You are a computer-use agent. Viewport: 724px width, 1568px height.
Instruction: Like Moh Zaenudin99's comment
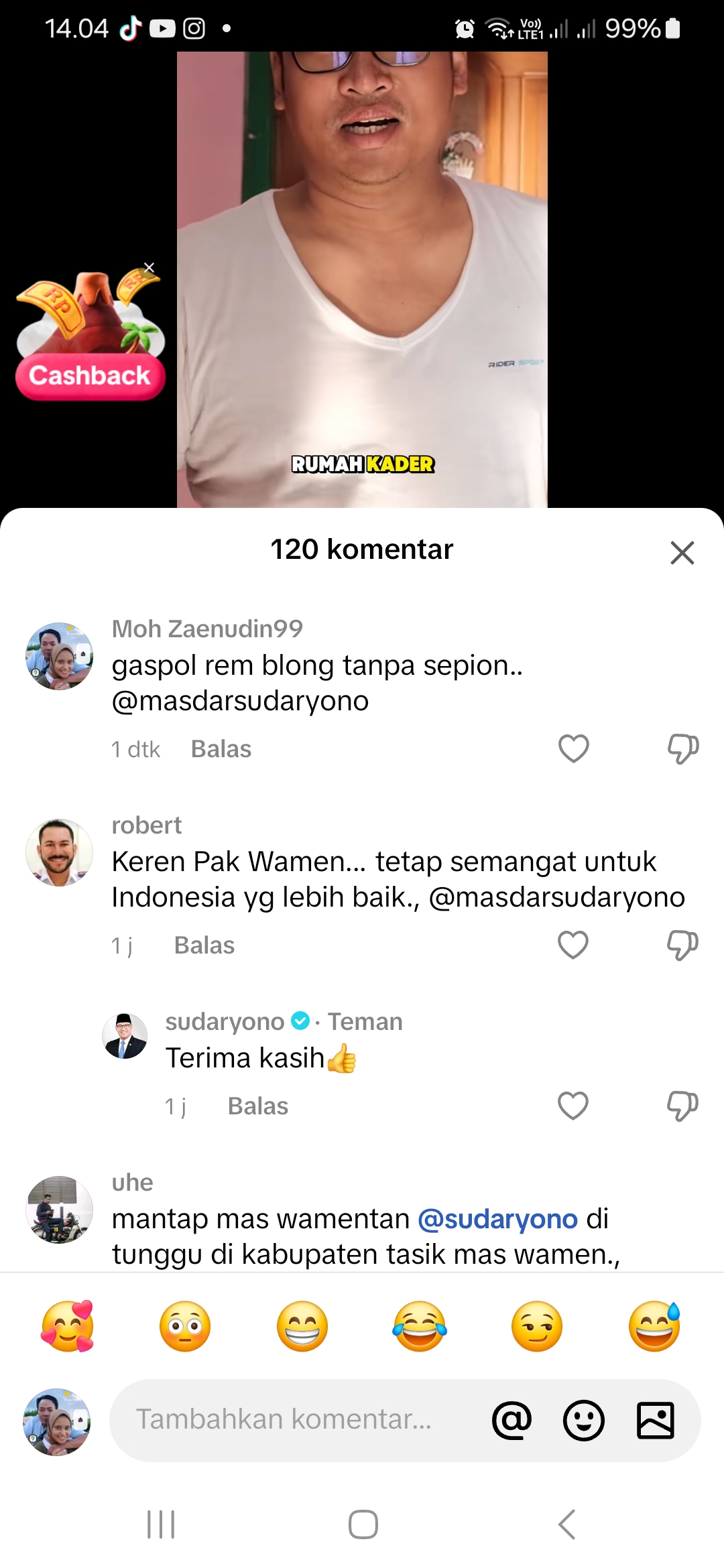click(x=574, y=748)
